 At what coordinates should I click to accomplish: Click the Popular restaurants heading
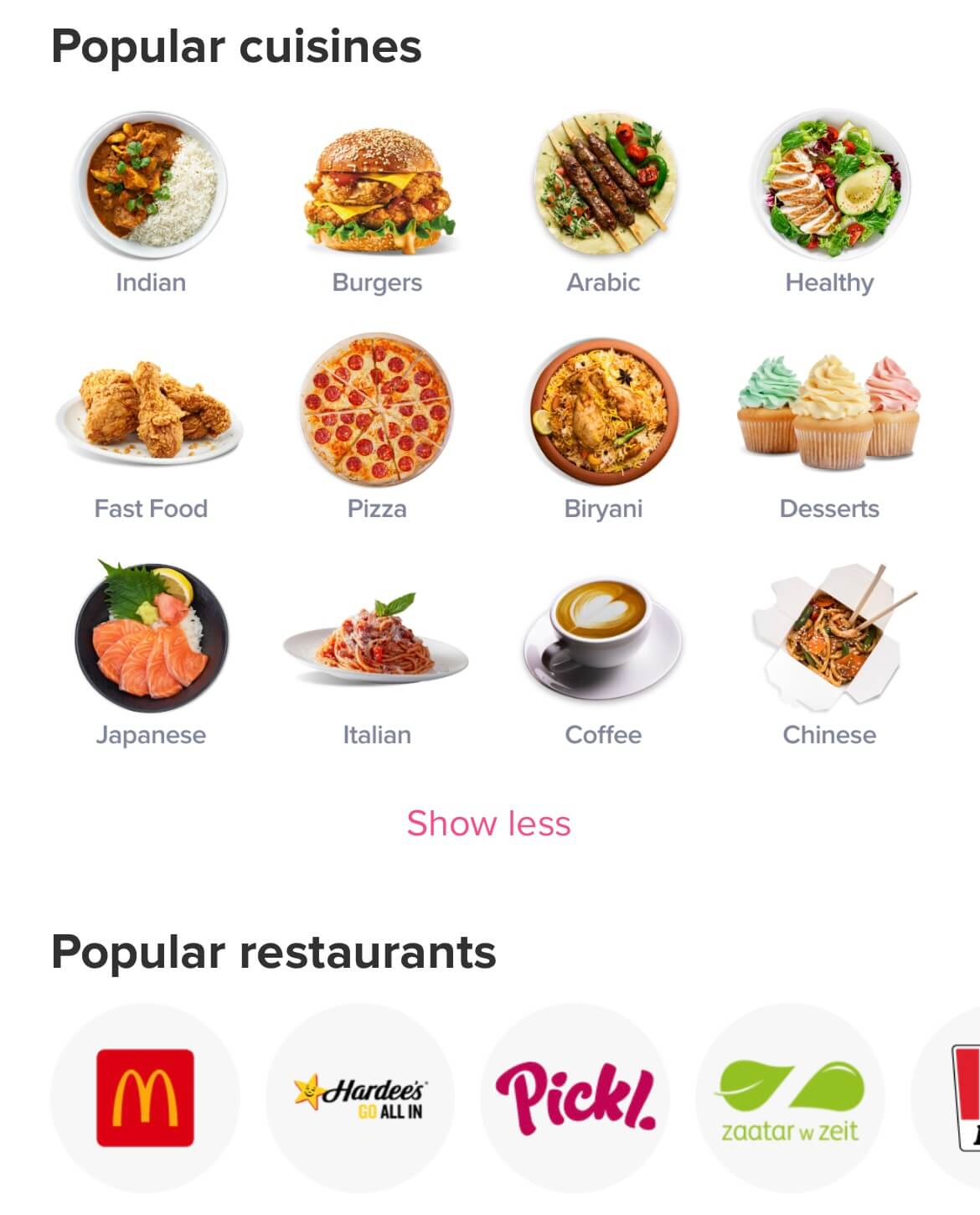point(275,951)
